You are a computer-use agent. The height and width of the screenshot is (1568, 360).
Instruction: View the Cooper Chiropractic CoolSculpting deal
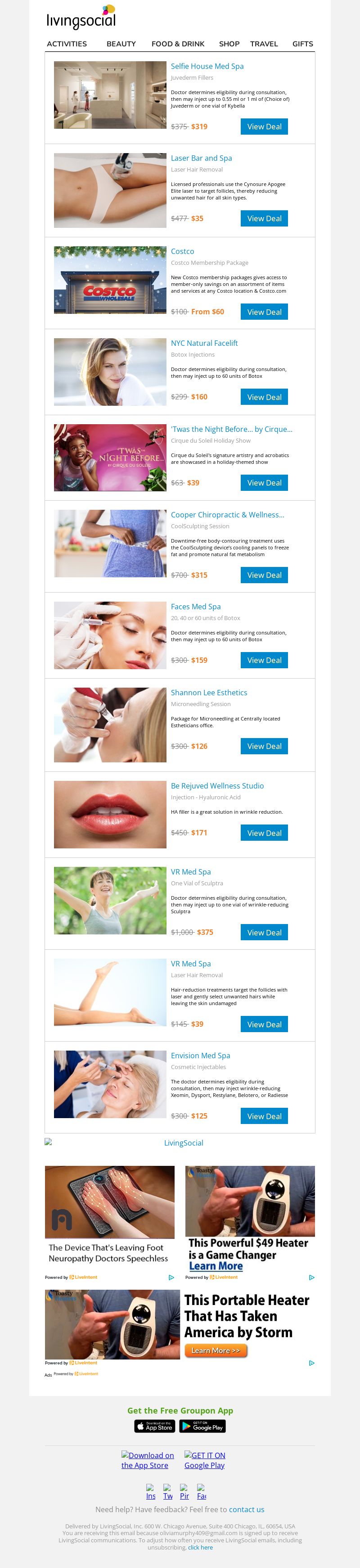[x=264, y=575]
